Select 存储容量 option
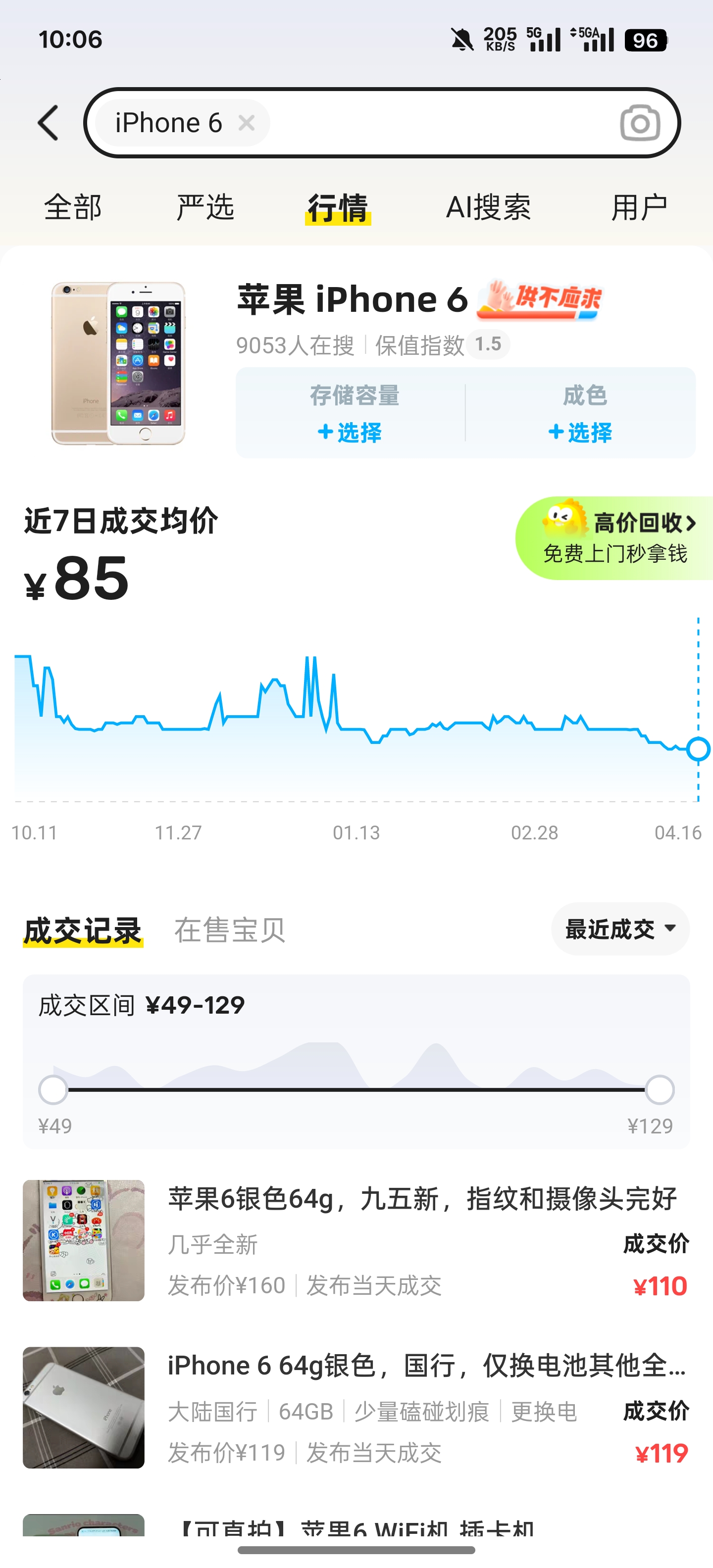 (352, 414)
